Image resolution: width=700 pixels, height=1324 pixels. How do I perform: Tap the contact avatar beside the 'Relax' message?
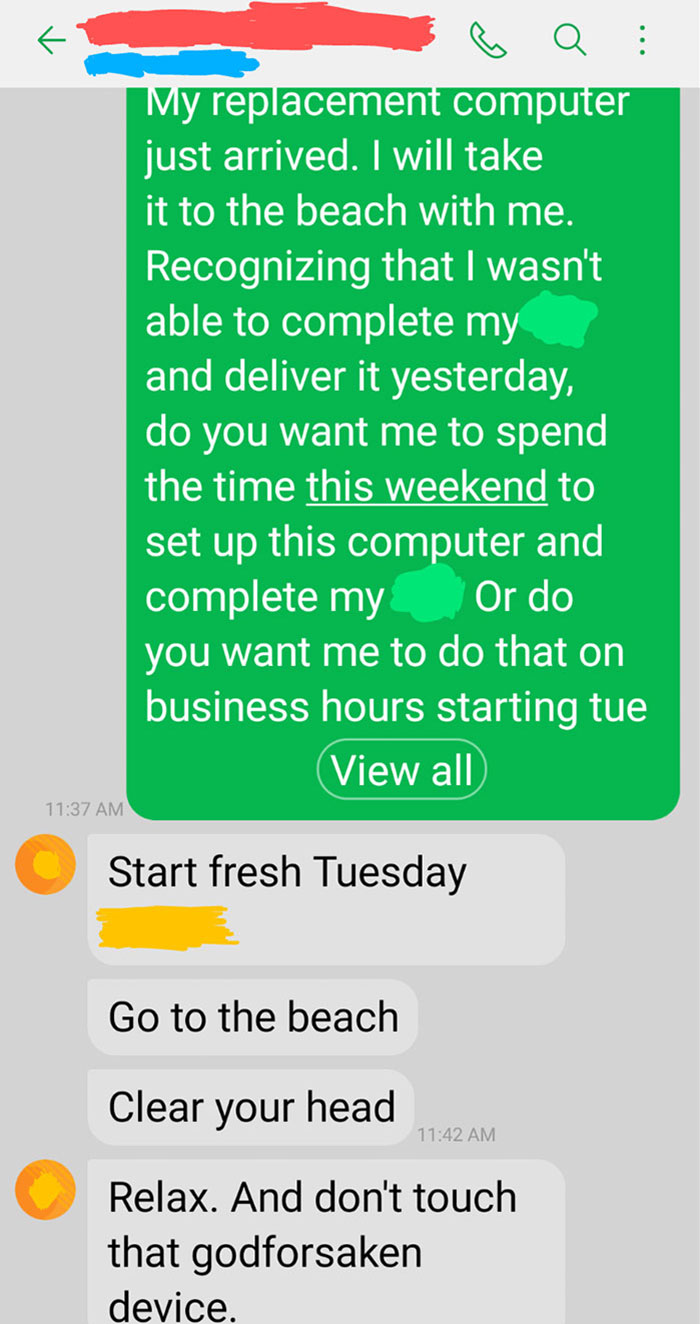tap(45, 1189)
